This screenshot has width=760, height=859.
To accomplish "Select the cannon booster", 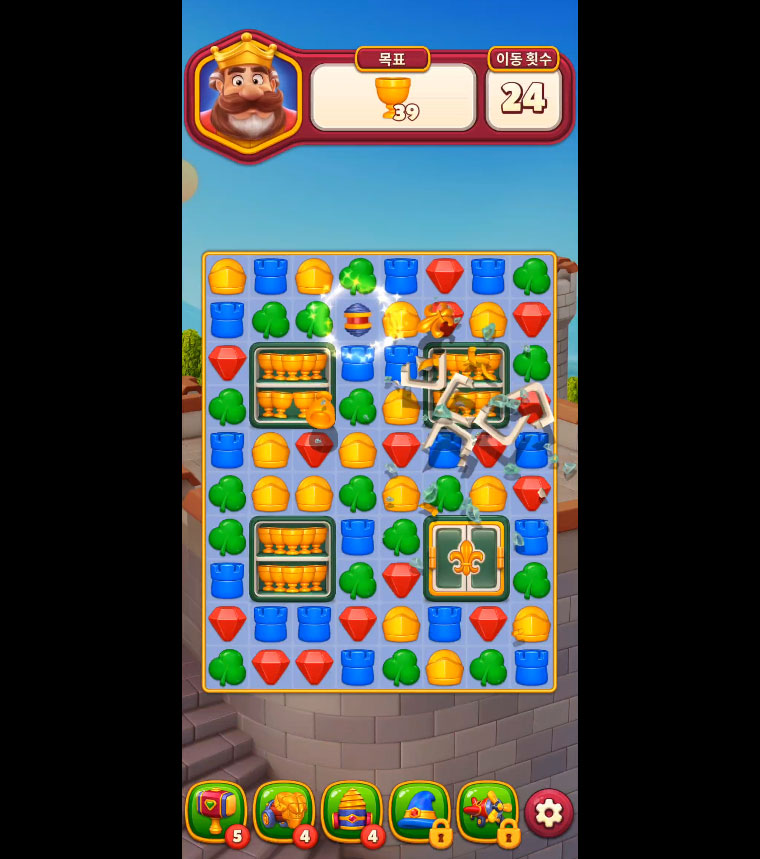I will click(x=283, y=811).
